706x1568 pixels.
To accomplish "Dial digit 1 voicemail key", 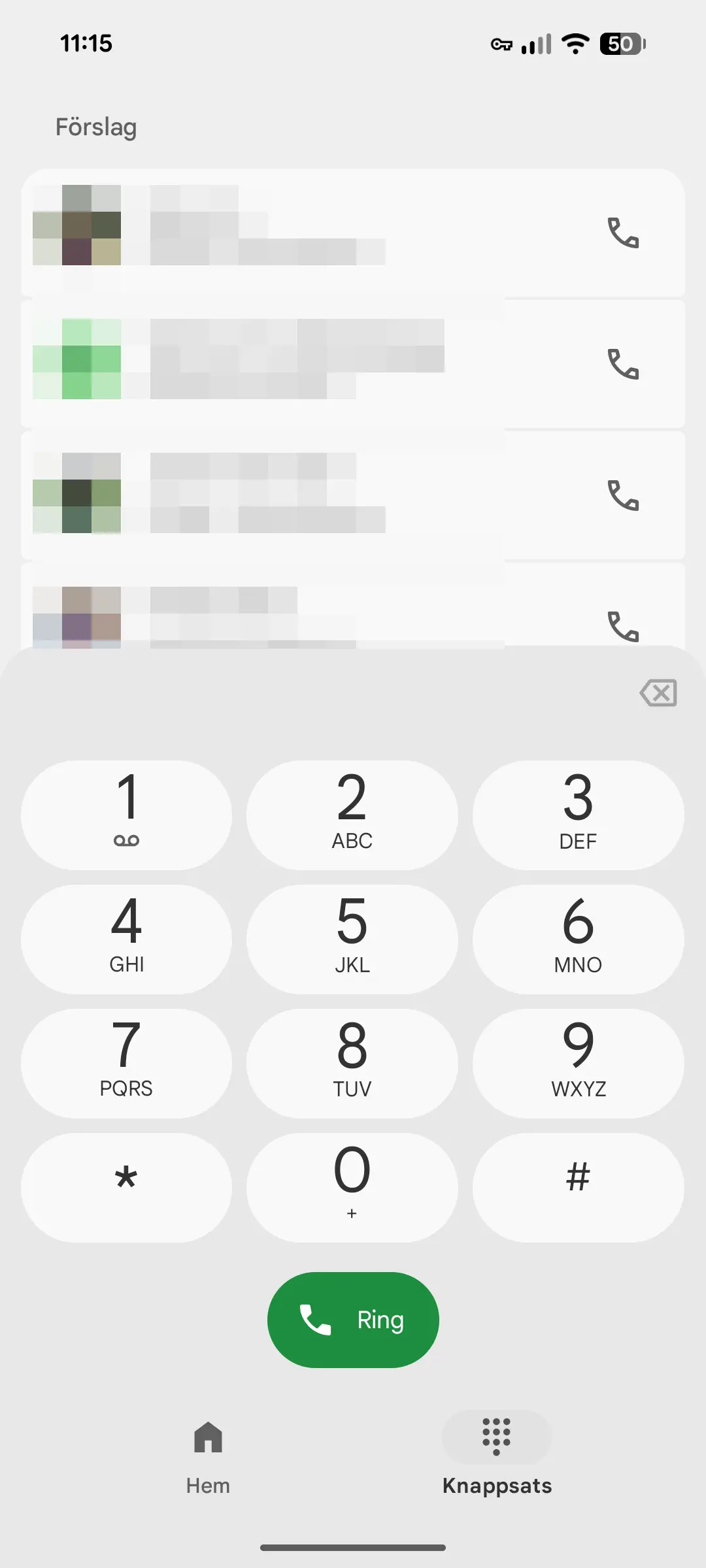I will coord(126,815).
